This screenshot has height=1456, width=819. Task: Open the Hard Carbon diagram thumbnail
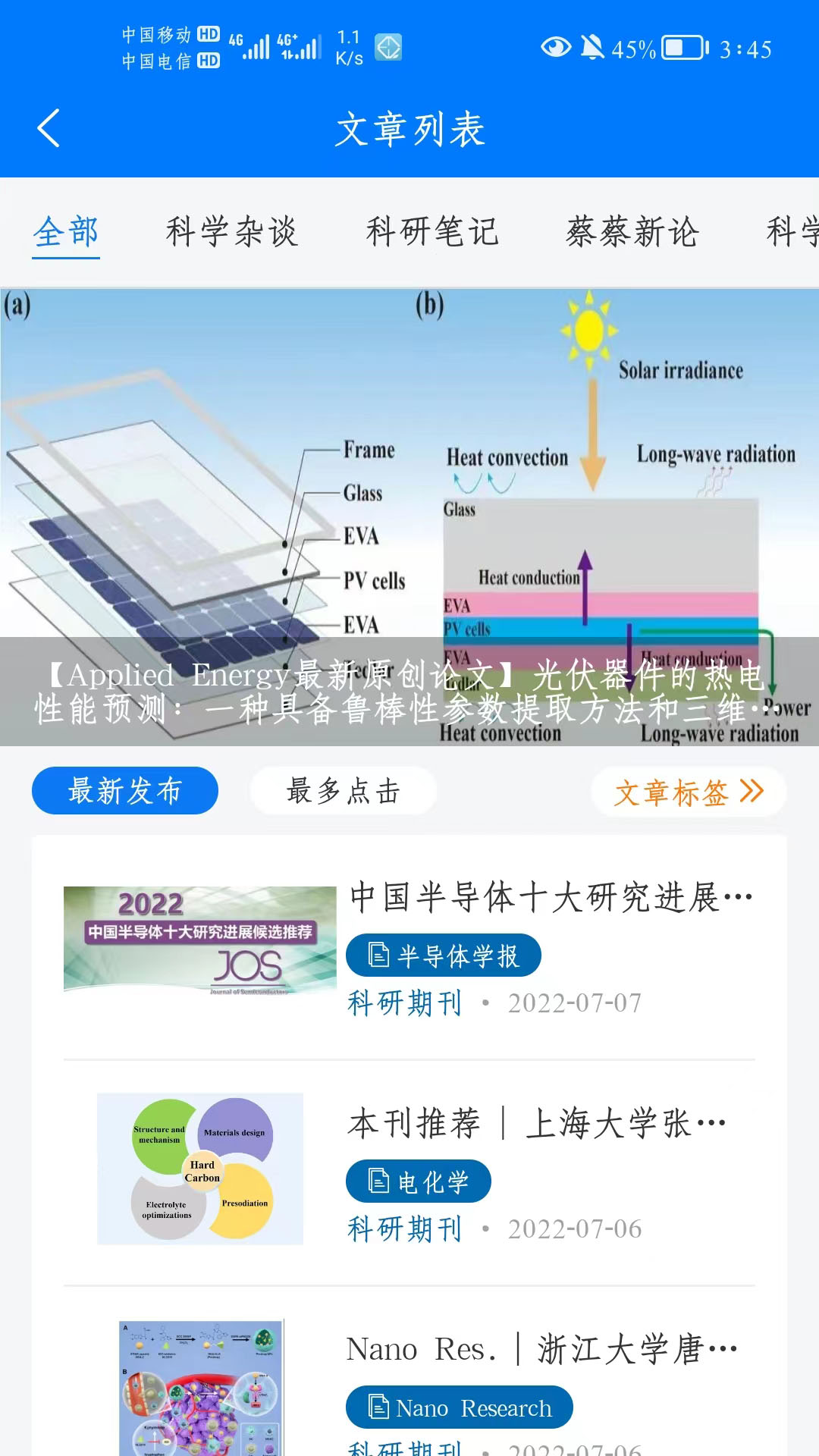pos(200,1169)
